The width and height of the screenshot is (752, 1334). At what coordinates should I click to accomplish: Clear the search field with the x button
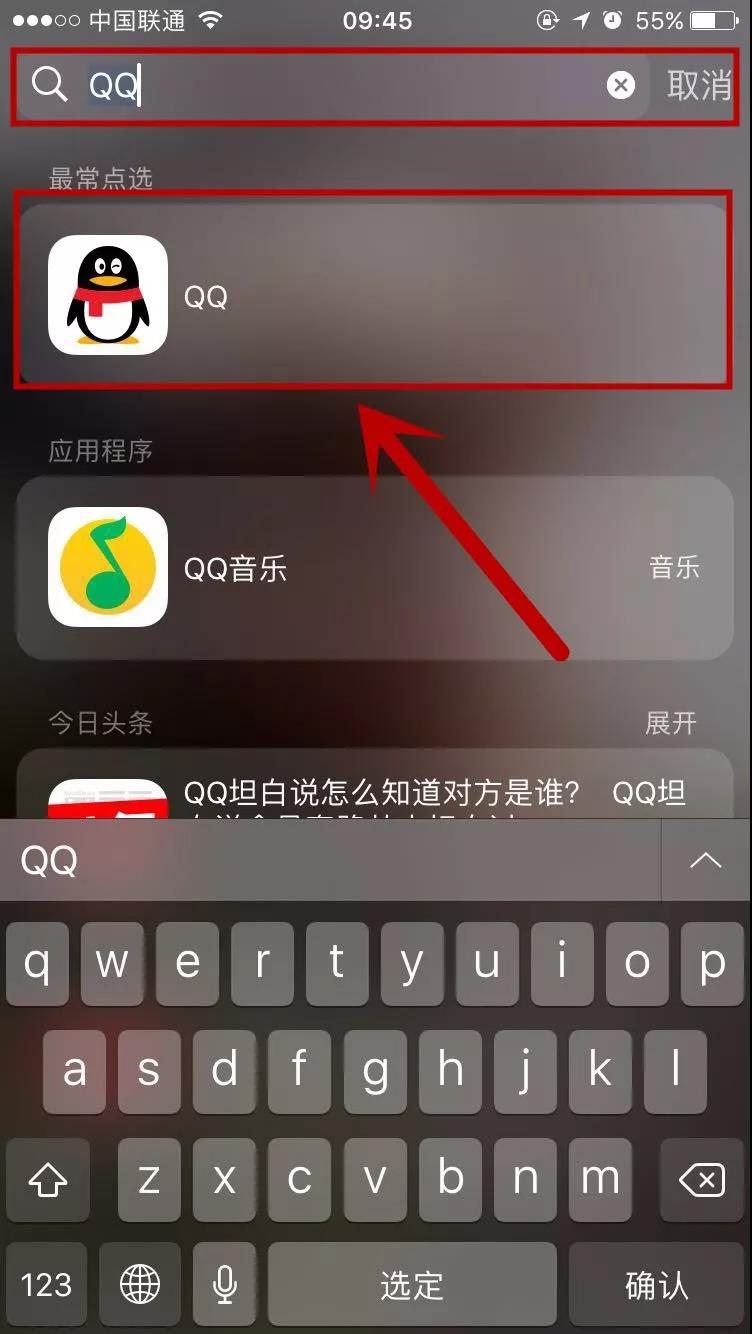[x=621, y=85]
